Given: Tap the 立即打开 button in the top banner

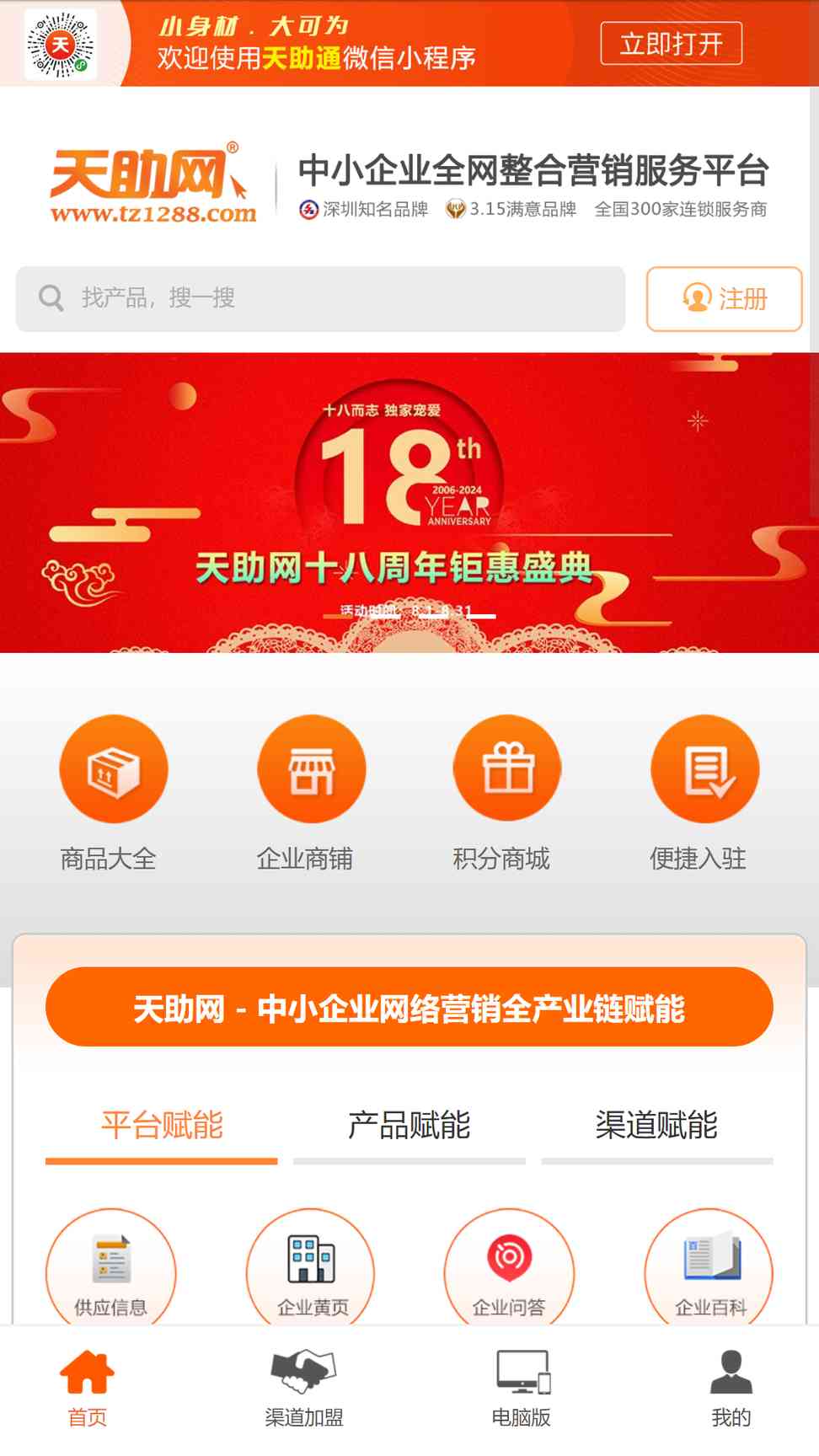Looking at the screenshot, I should pyautogui.click(x=671, y=43).
